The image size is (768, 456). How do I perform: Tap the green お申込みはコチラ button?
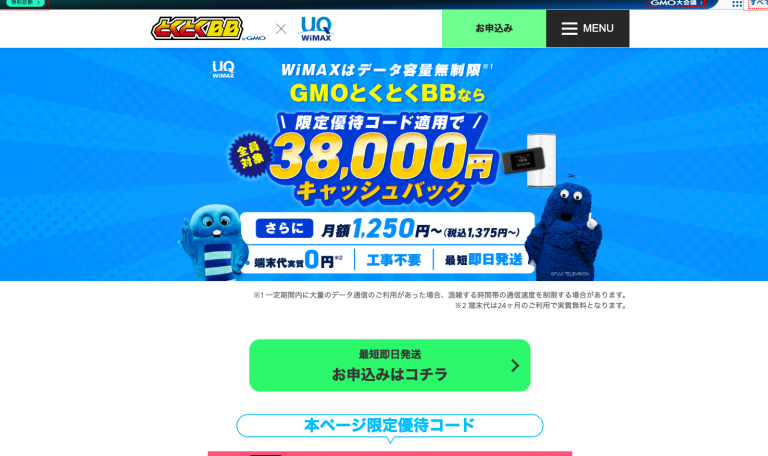[390, 365]
